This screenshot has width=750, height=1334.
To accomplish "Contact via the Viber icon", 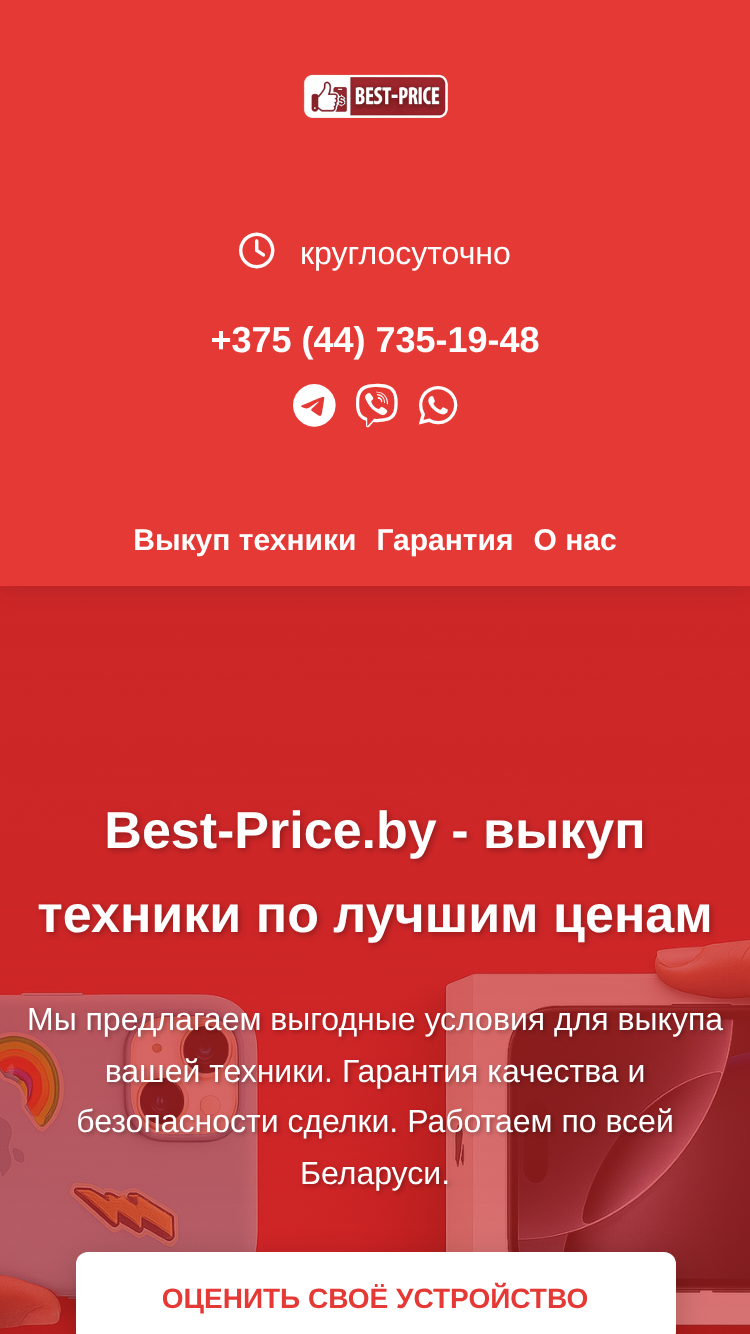I will [x=376, y=405].
